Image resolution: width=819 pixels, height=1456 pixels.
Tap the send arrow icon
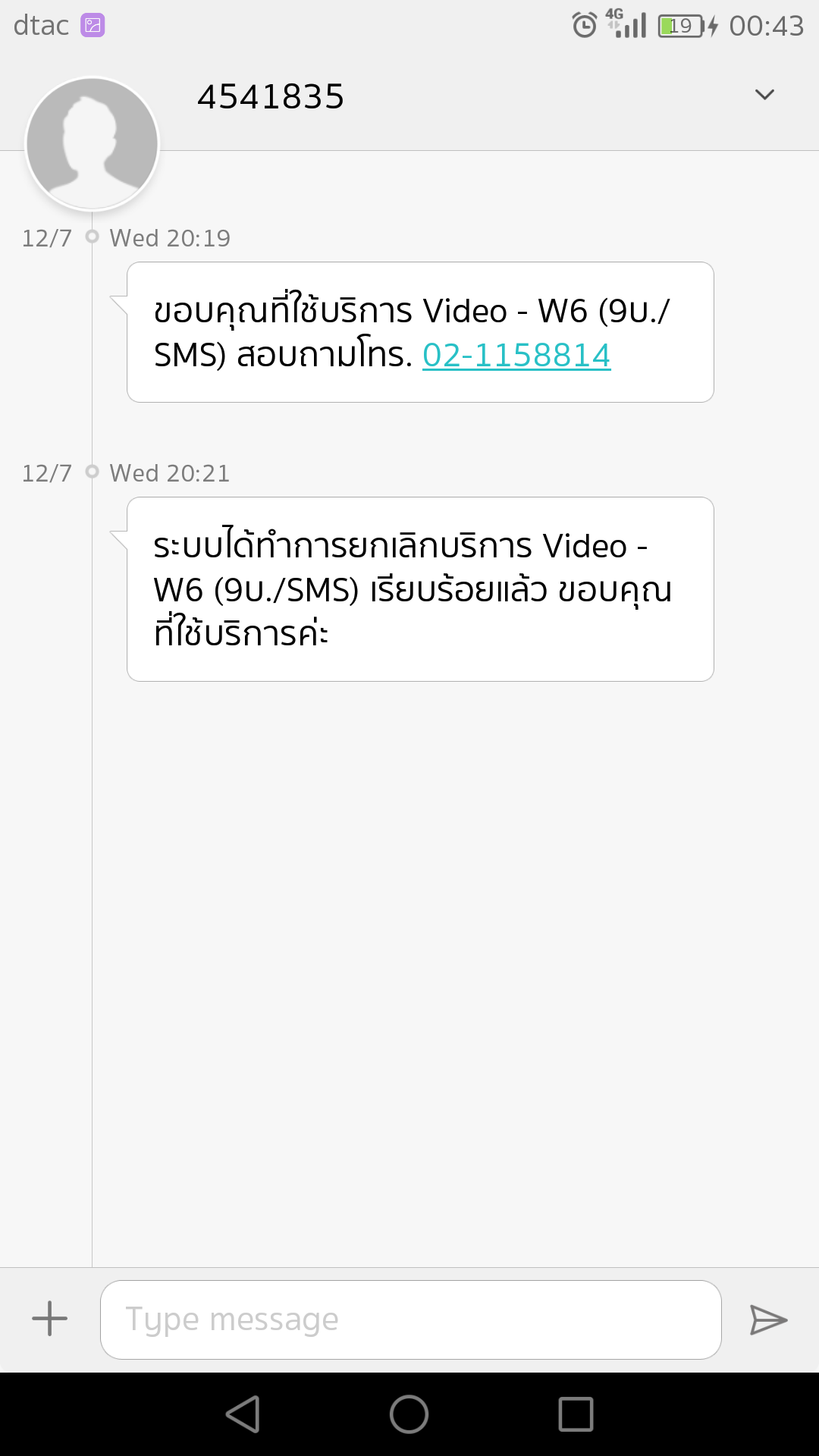(768, 1319)
